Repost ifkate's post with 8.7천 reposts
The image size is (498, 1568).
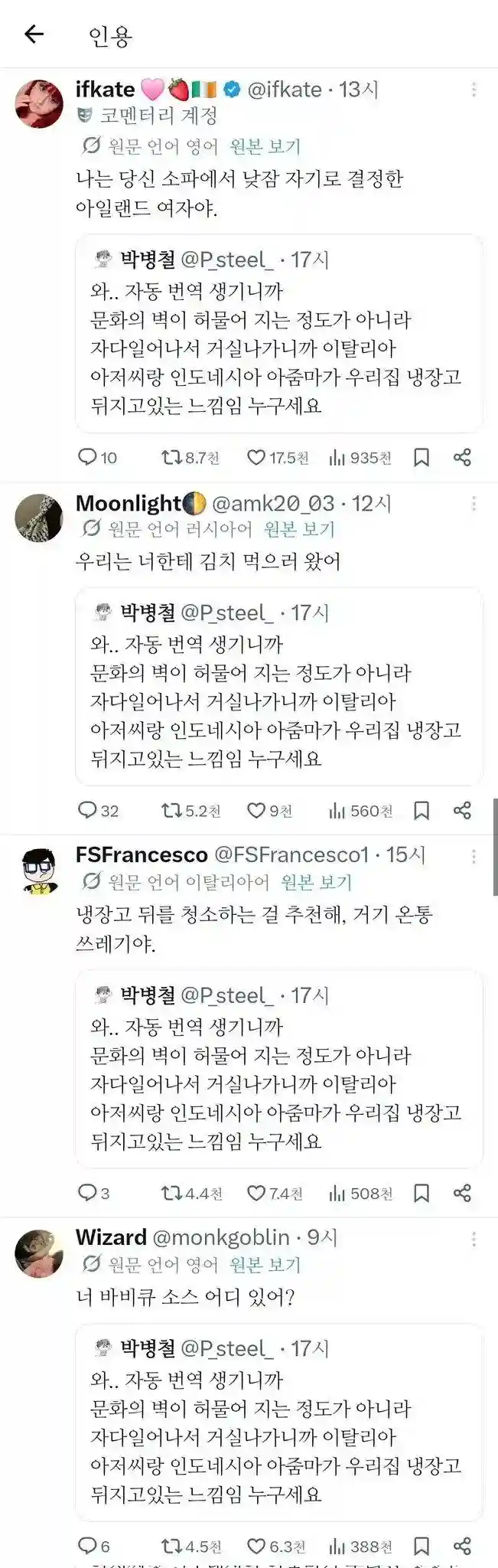point(171,458)
